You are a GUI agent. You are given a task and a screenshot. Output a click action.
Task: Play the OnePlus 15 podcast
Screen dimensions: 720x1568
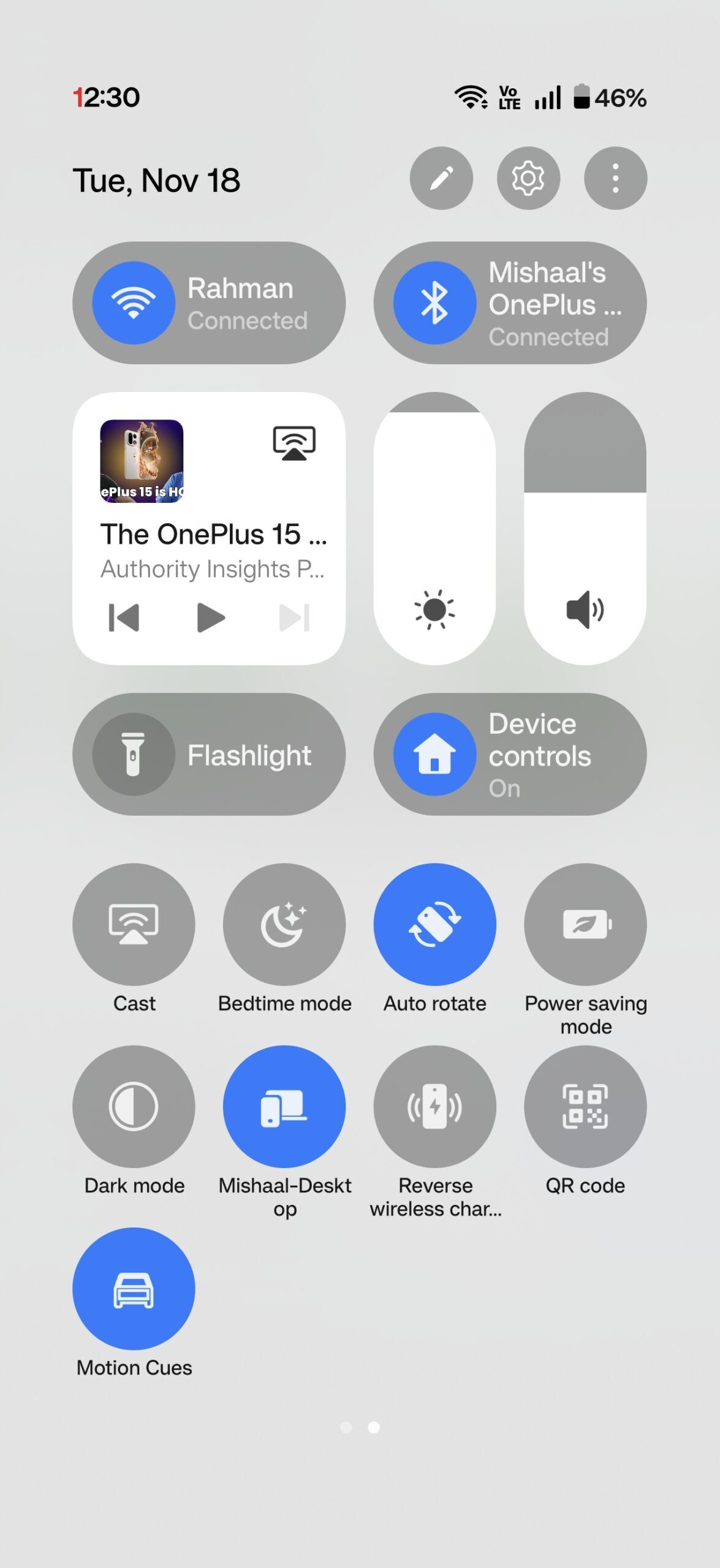coord(210,617)
